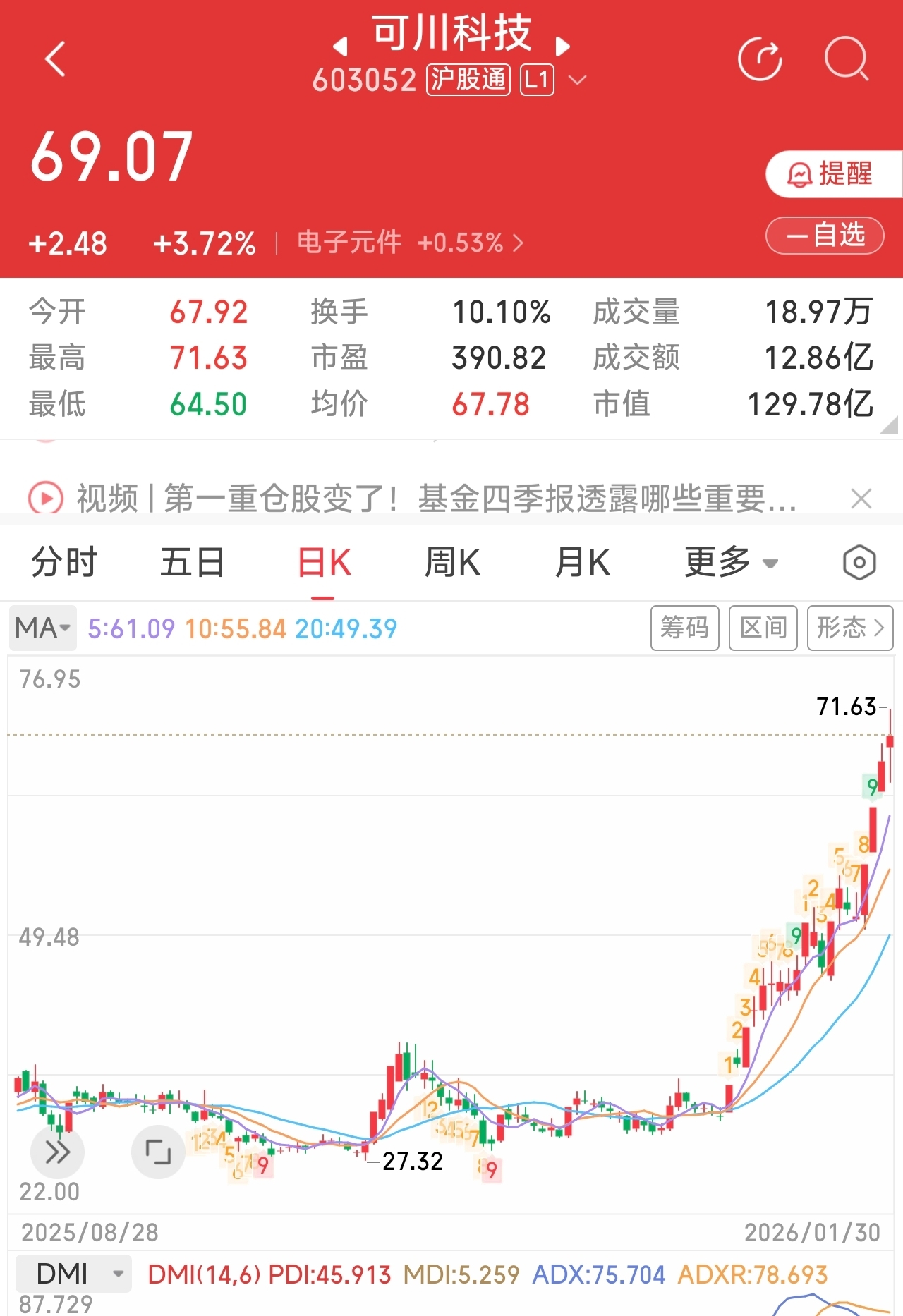
Task: Set a price alert with 提醒
Action: [834, 173]
